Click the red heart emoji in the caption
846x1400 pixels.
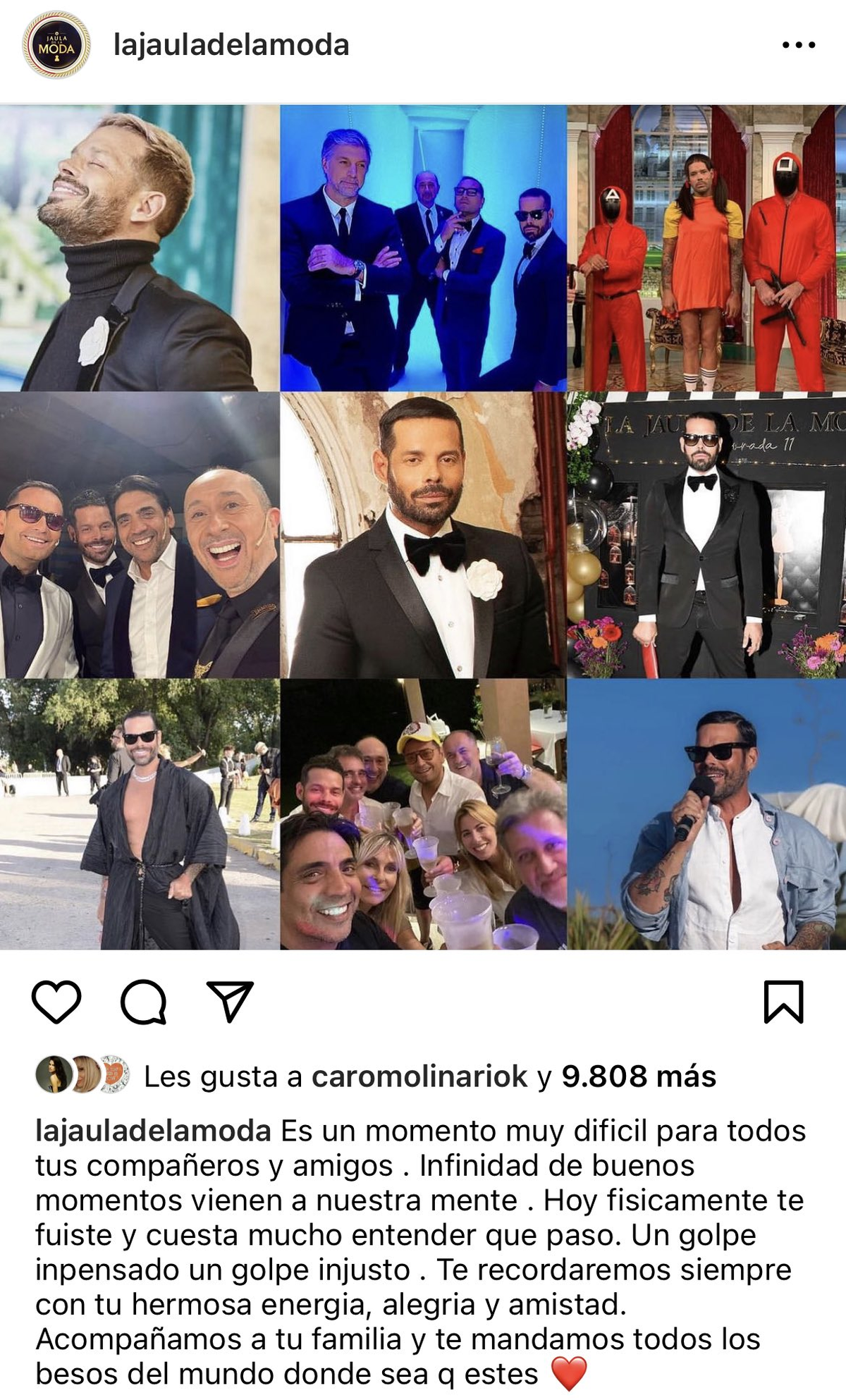point(568,1374)
